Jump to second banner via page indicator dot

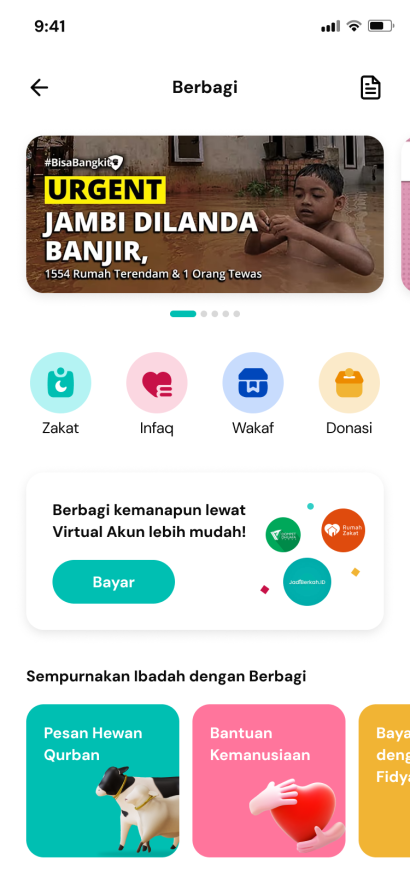pos(204,314)
